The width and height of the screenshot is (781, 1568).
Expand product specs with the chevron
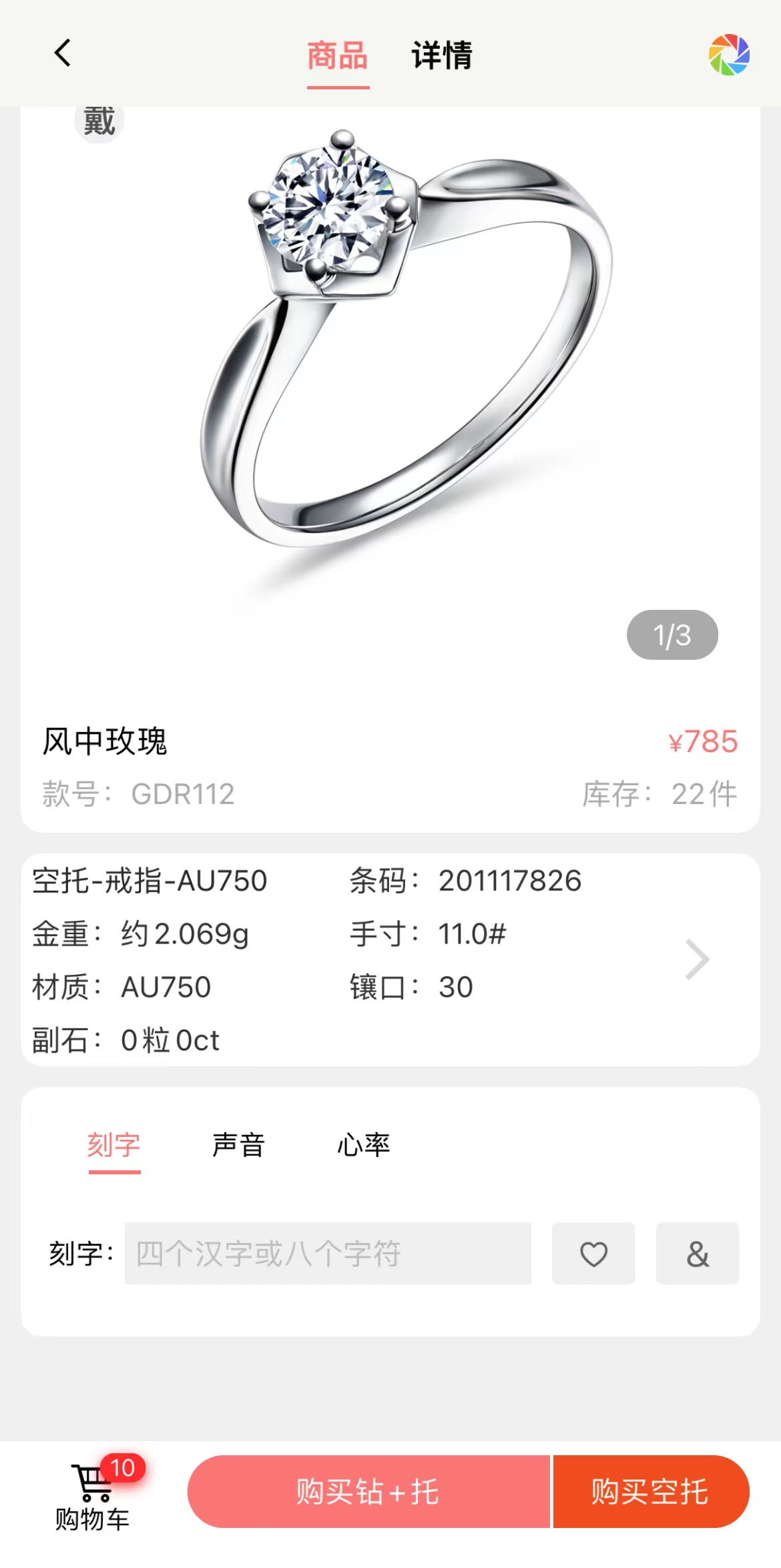pos(697,959)
